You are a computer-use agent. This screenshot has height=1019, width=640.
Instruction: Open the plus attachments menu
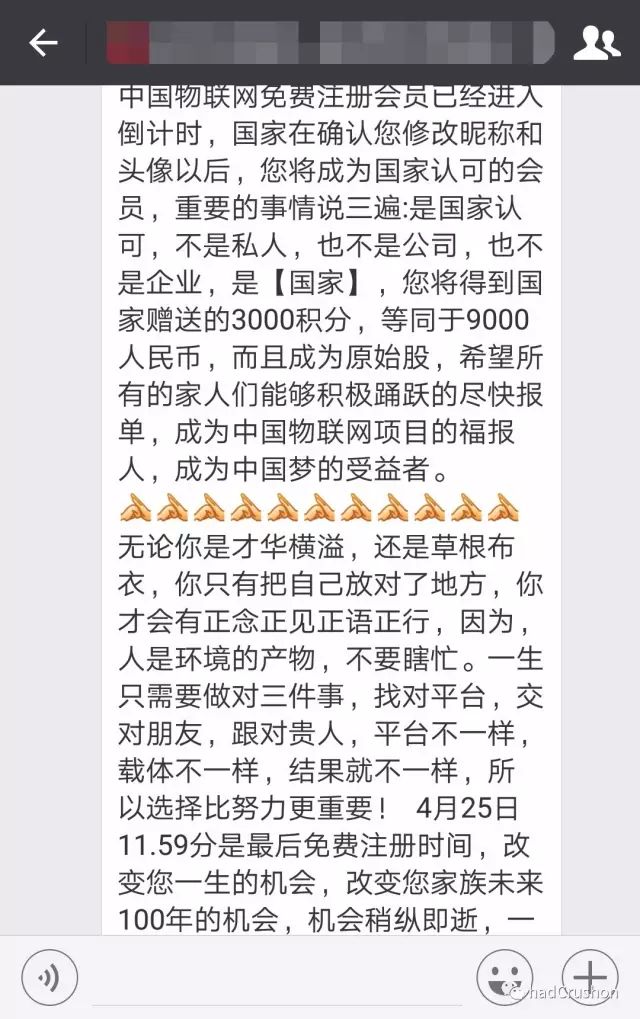[590, 976]
